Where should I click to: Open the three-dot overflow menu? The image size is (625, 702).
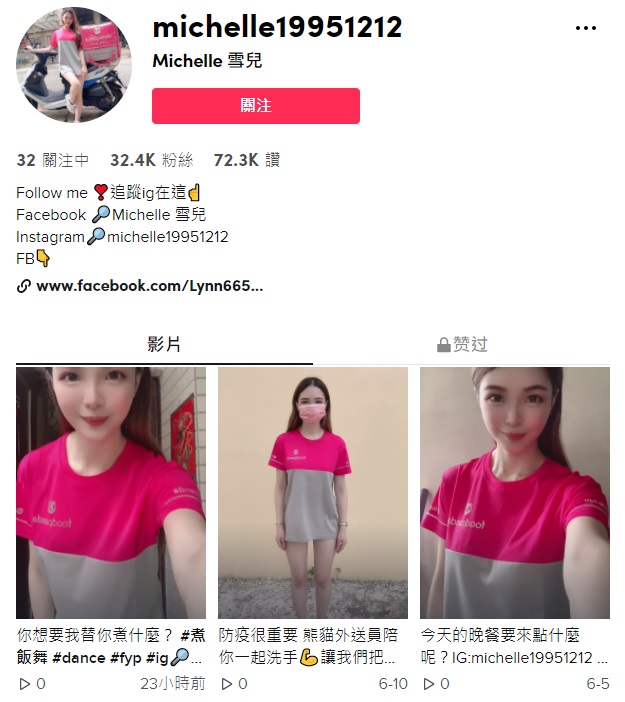click(585, 28)
